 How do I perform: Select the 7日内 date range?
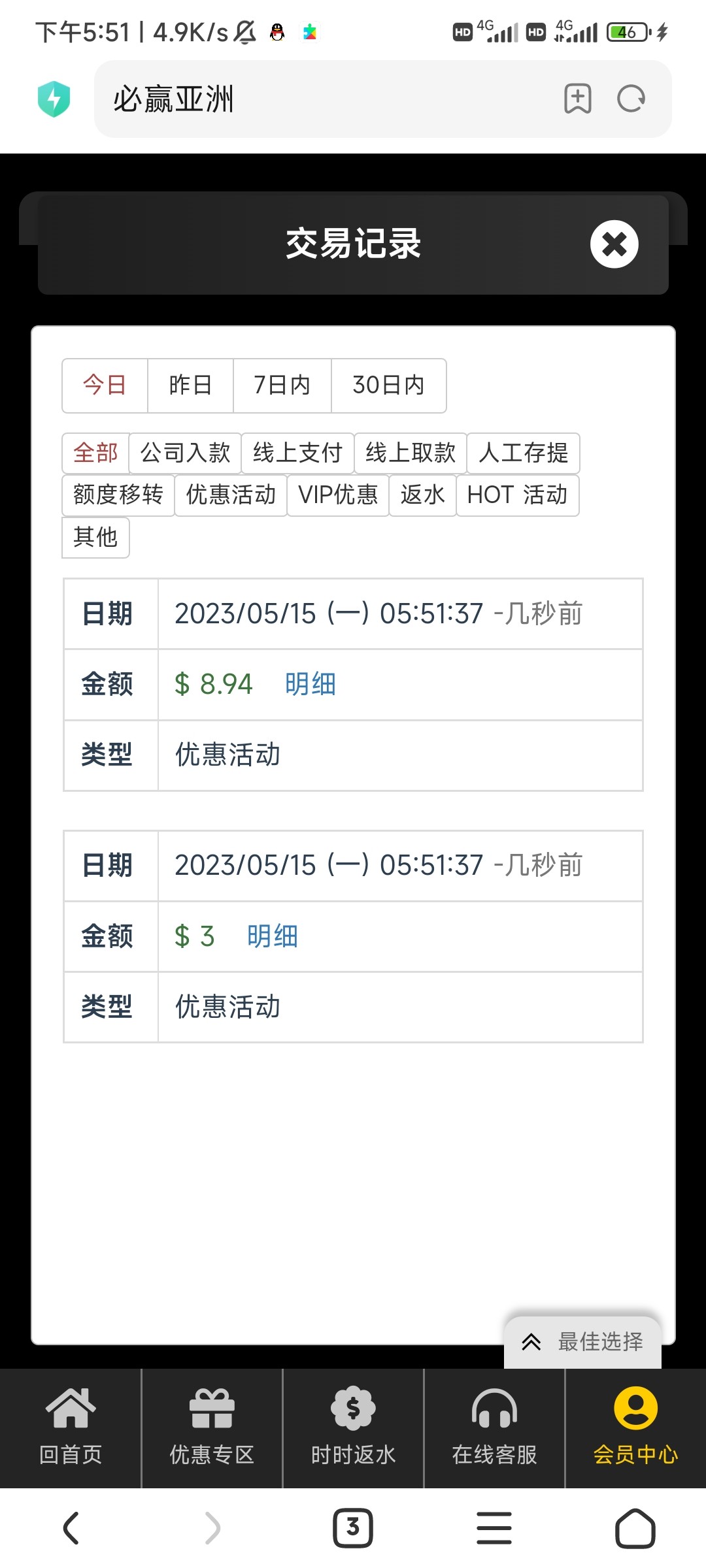[x=282, y=385]
